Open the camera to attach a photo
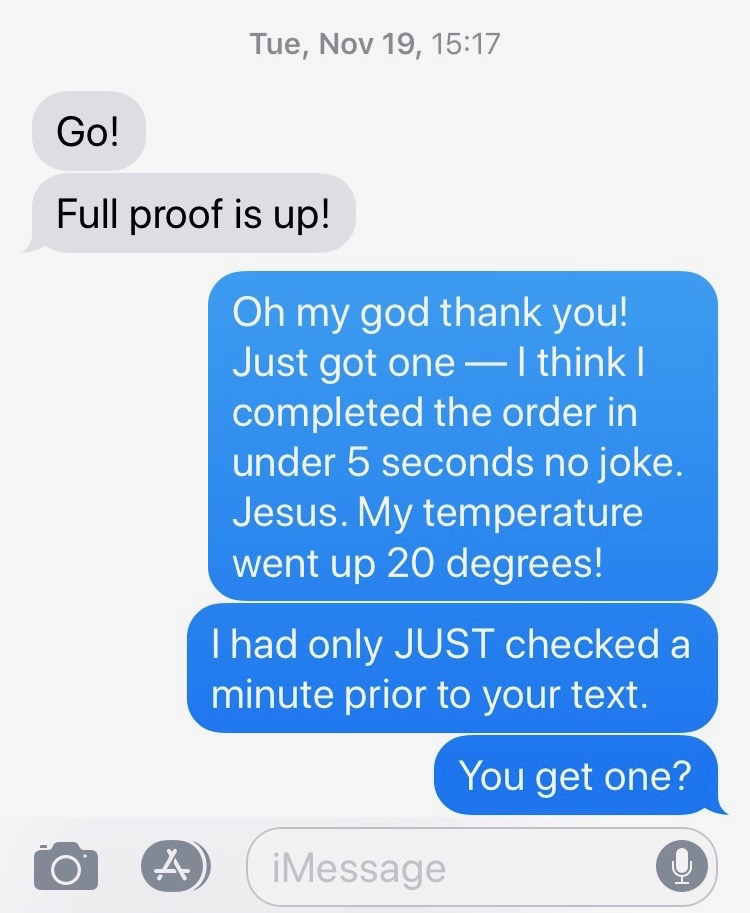 [66, 866]
